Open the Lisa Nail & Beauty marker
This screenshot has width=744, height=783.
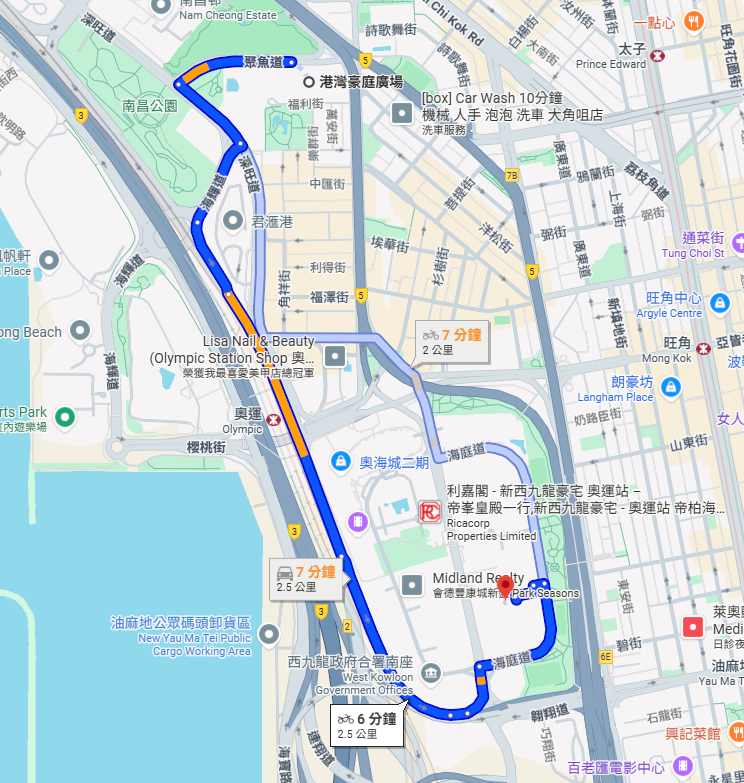tap(335, 356)
